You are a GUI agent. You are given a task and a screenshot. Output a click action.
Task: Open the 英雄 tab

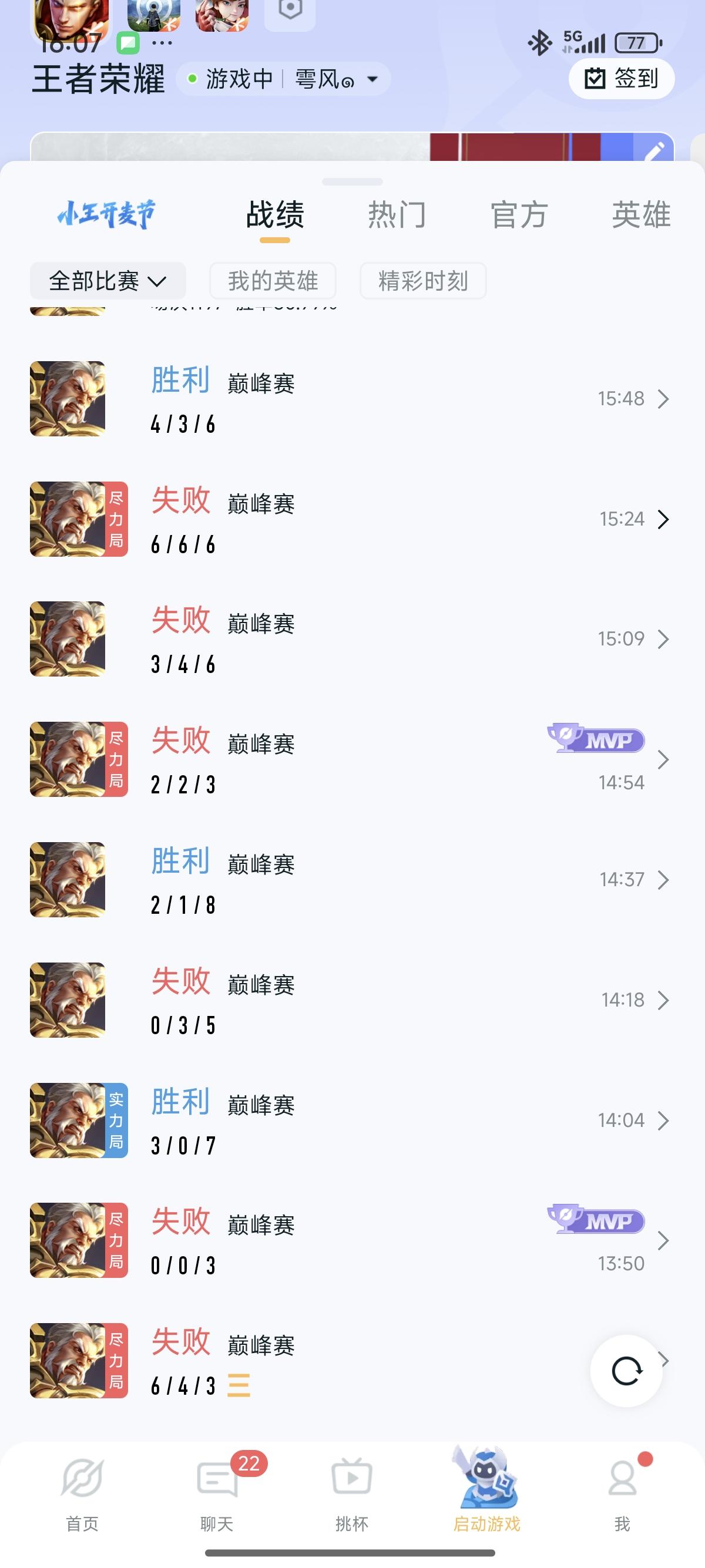pyautogui.click(x=640, y=215)
